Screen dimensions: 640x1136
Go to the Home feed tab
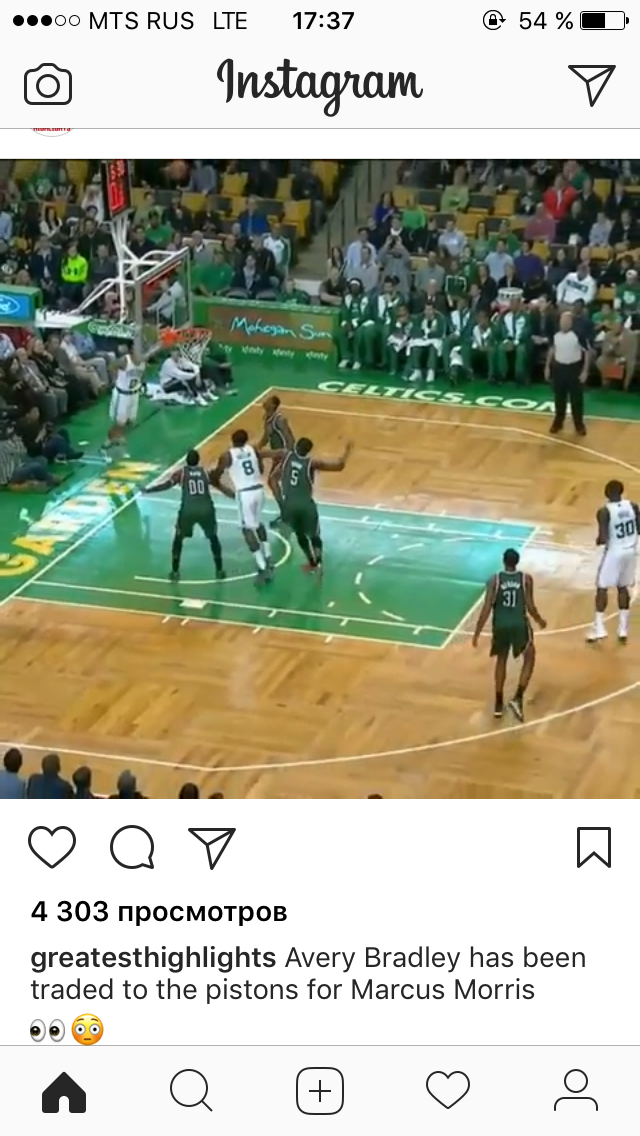pyautogui.click(x=64, y=1091)
